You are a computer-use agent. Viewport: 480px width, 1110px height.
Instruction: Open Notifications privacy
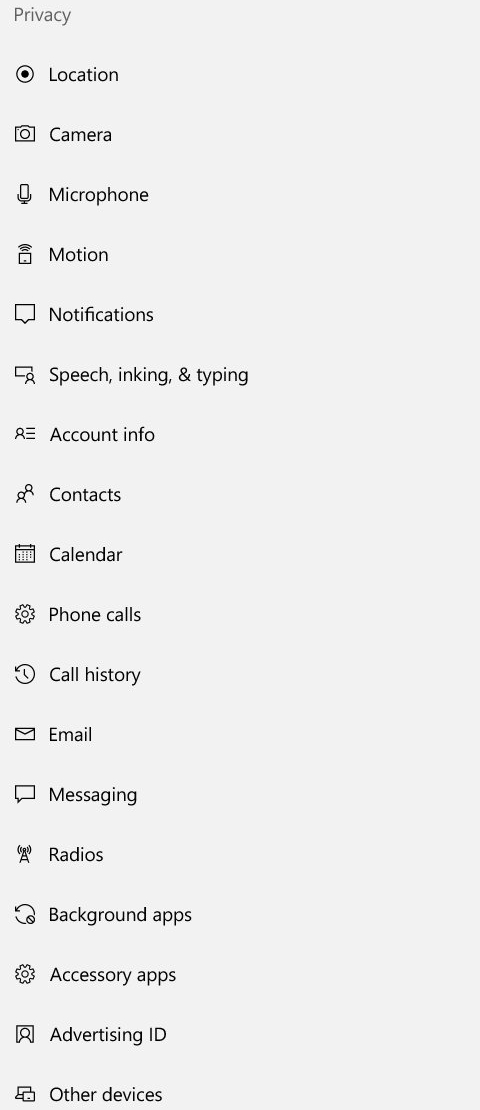click(240, 314)
